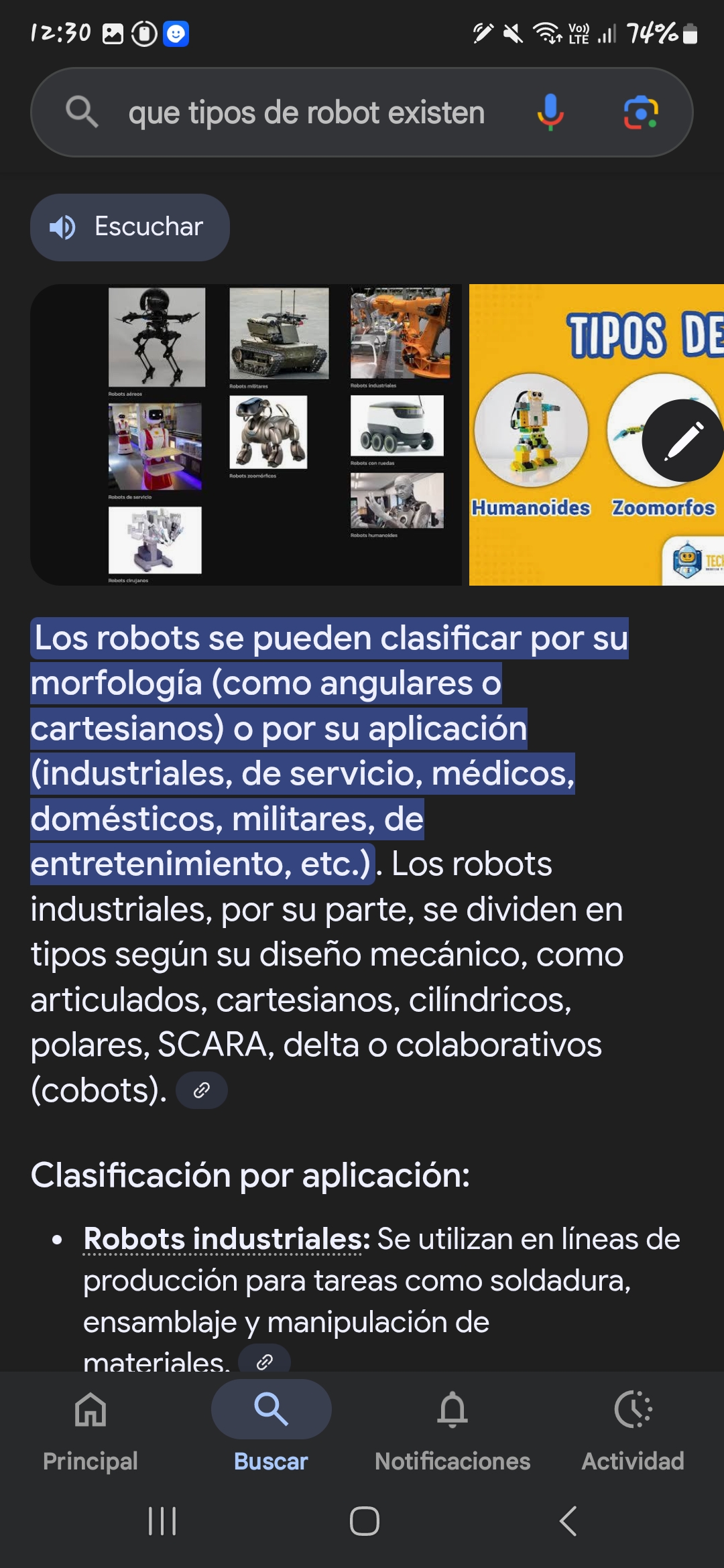
Task: Open Google Lens camera search
Action: [x=641, y=113]
